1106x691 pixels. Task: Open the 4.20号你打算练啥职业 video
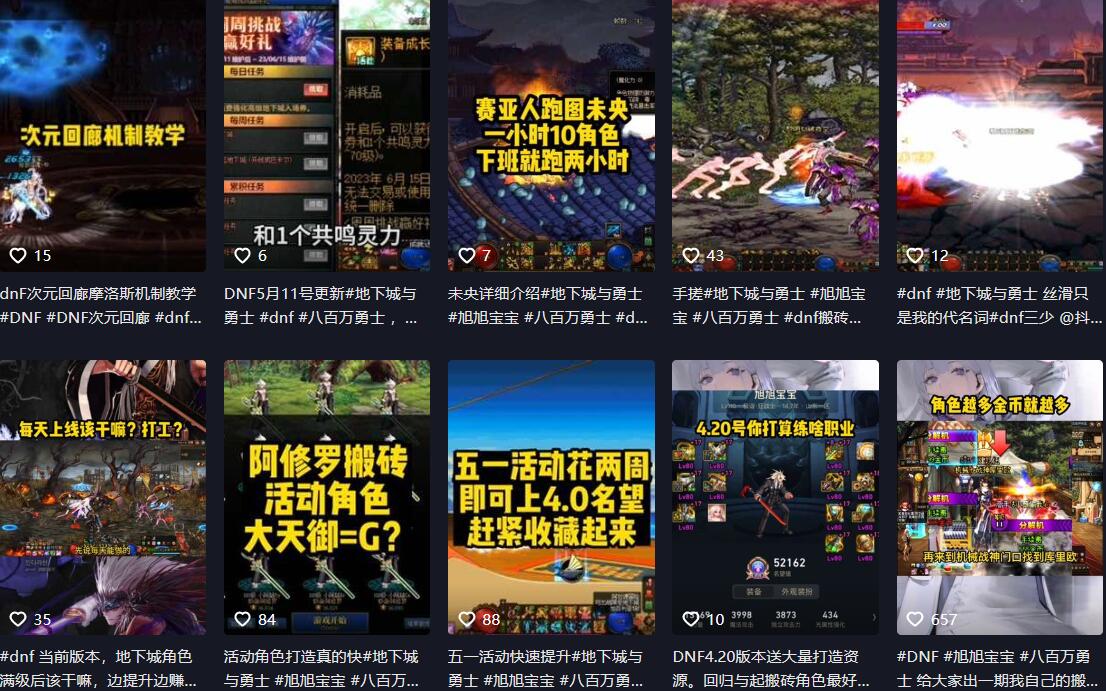tap(775, 497)
